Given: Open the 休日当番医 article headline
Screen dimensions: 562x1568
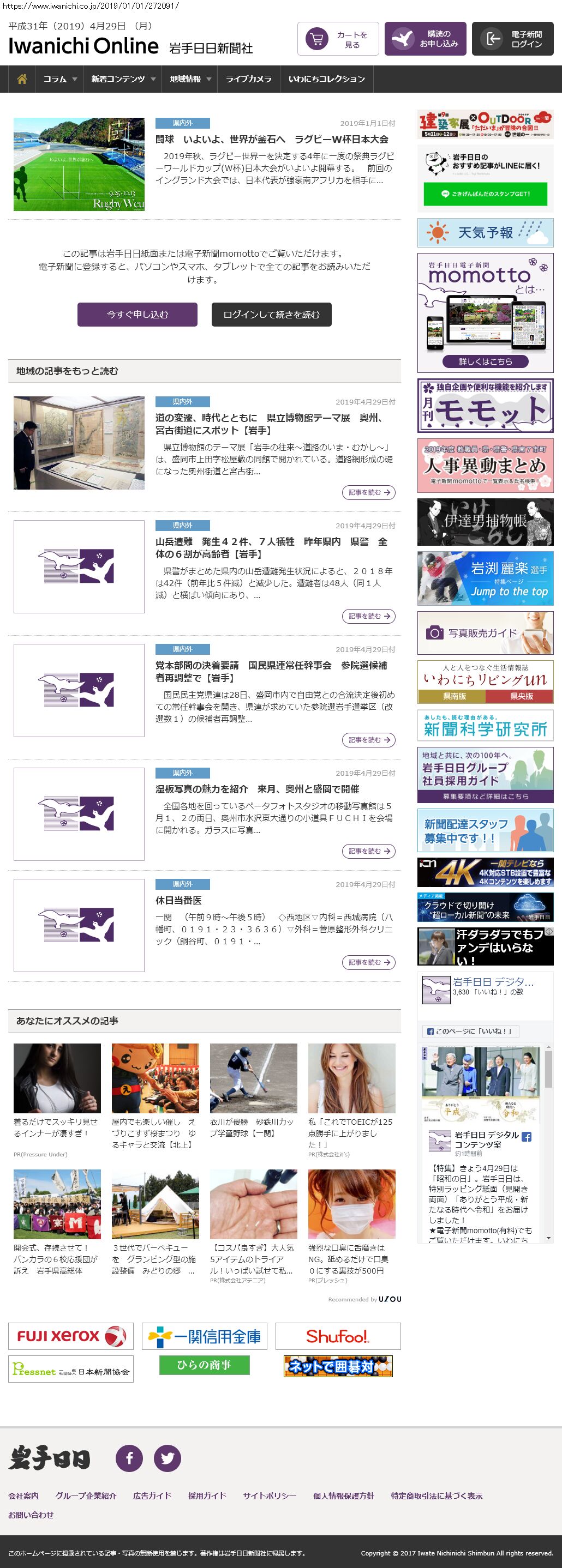Looking at the screenshot, I should (x=178, y=900).
